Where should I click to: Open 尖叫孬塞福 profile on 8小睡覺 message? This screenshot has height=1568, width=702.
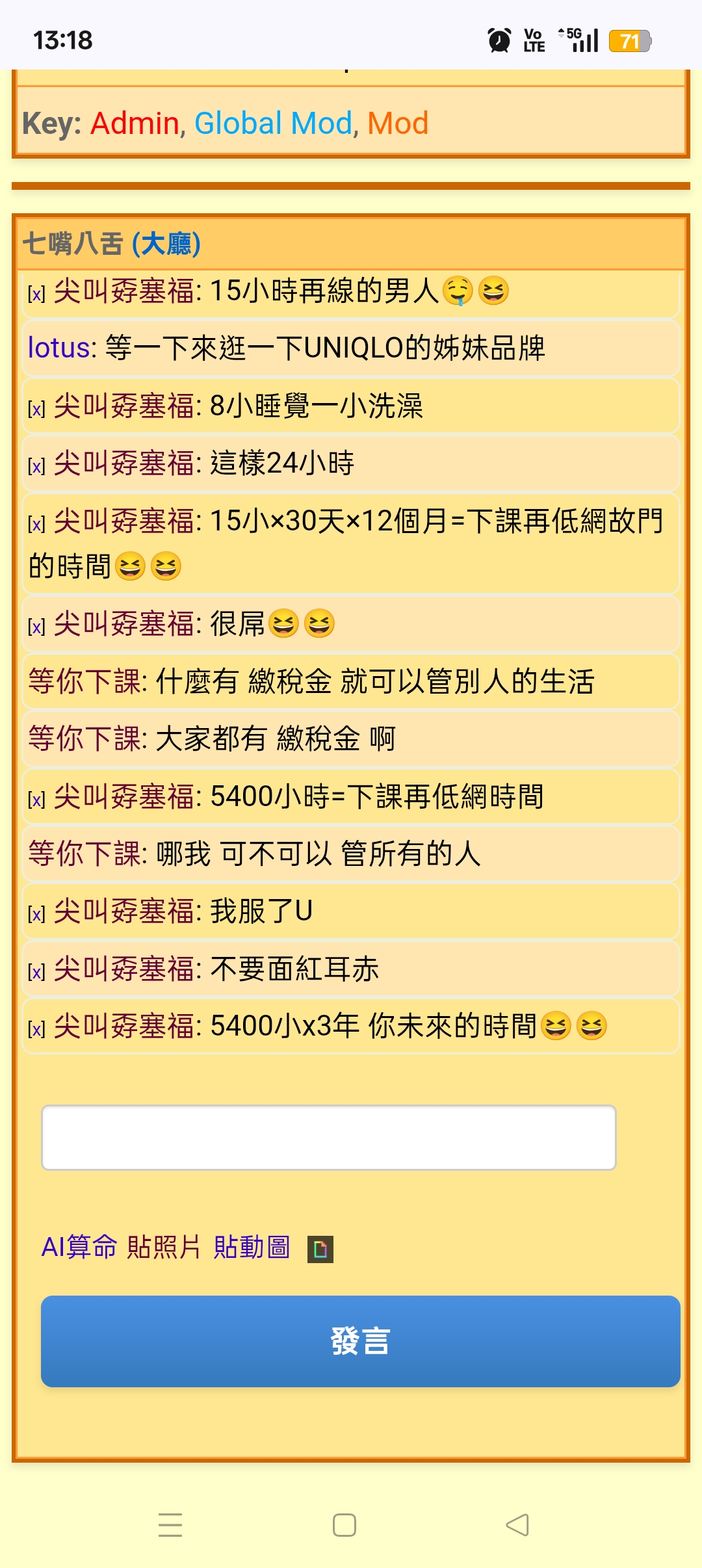coord(123,406)
